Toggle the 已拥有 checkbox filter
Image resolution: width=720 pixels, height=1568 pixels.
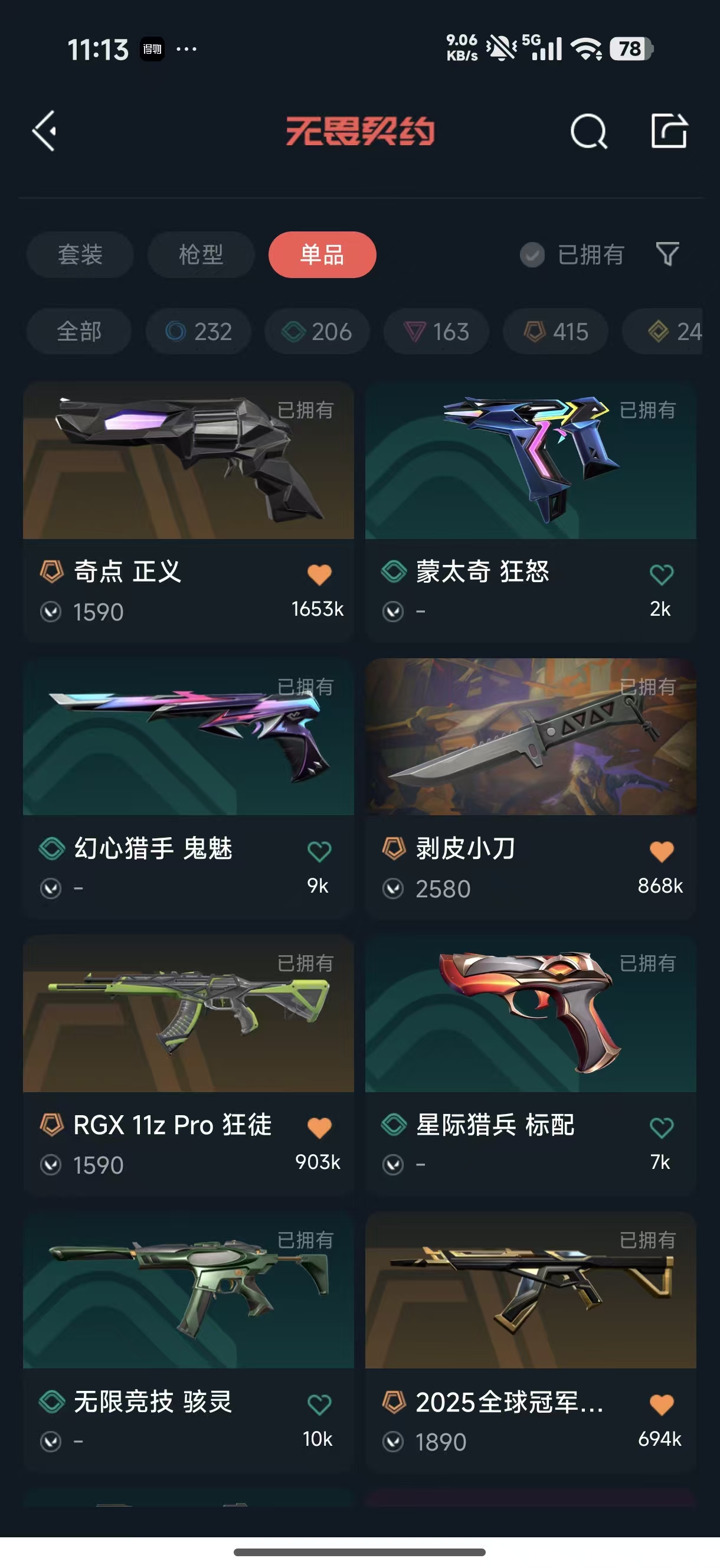tap(532, 255)
